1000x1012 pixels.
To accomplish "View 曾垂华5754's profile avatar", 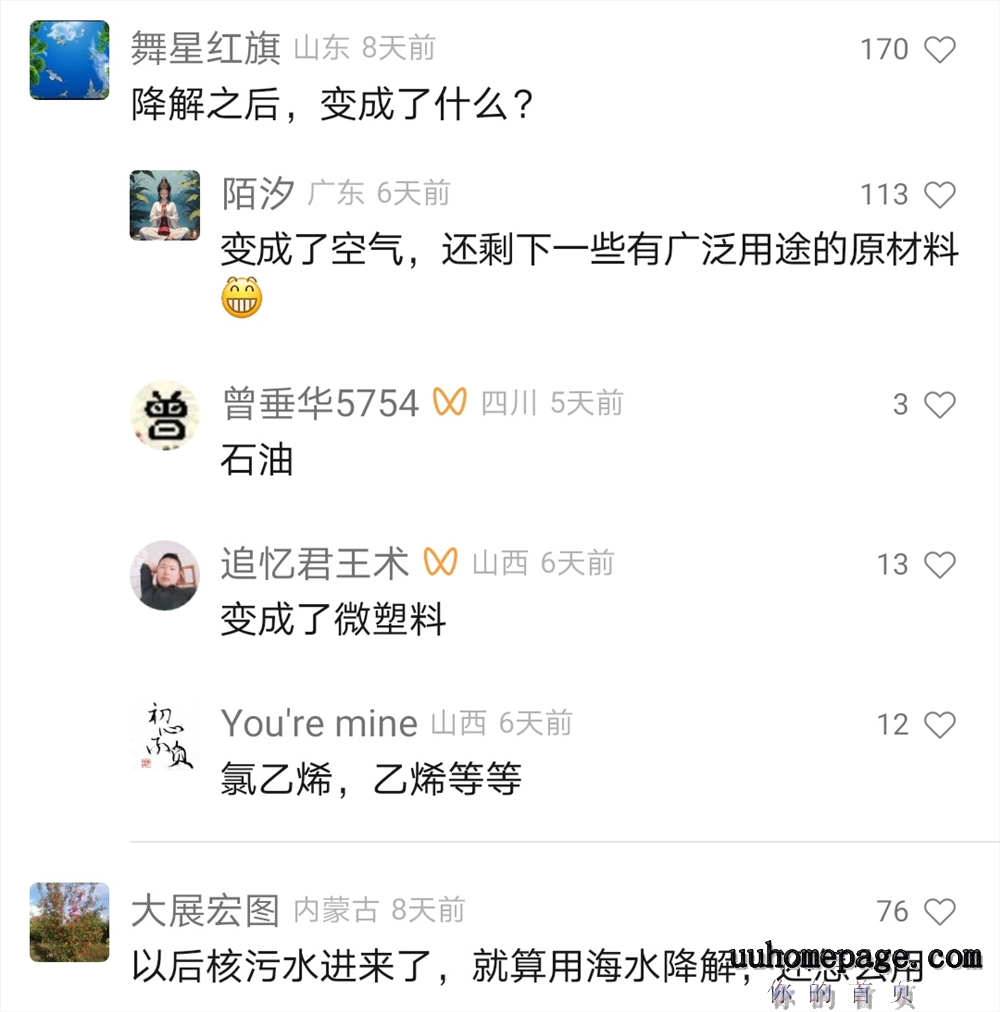I will coord(165,415).
